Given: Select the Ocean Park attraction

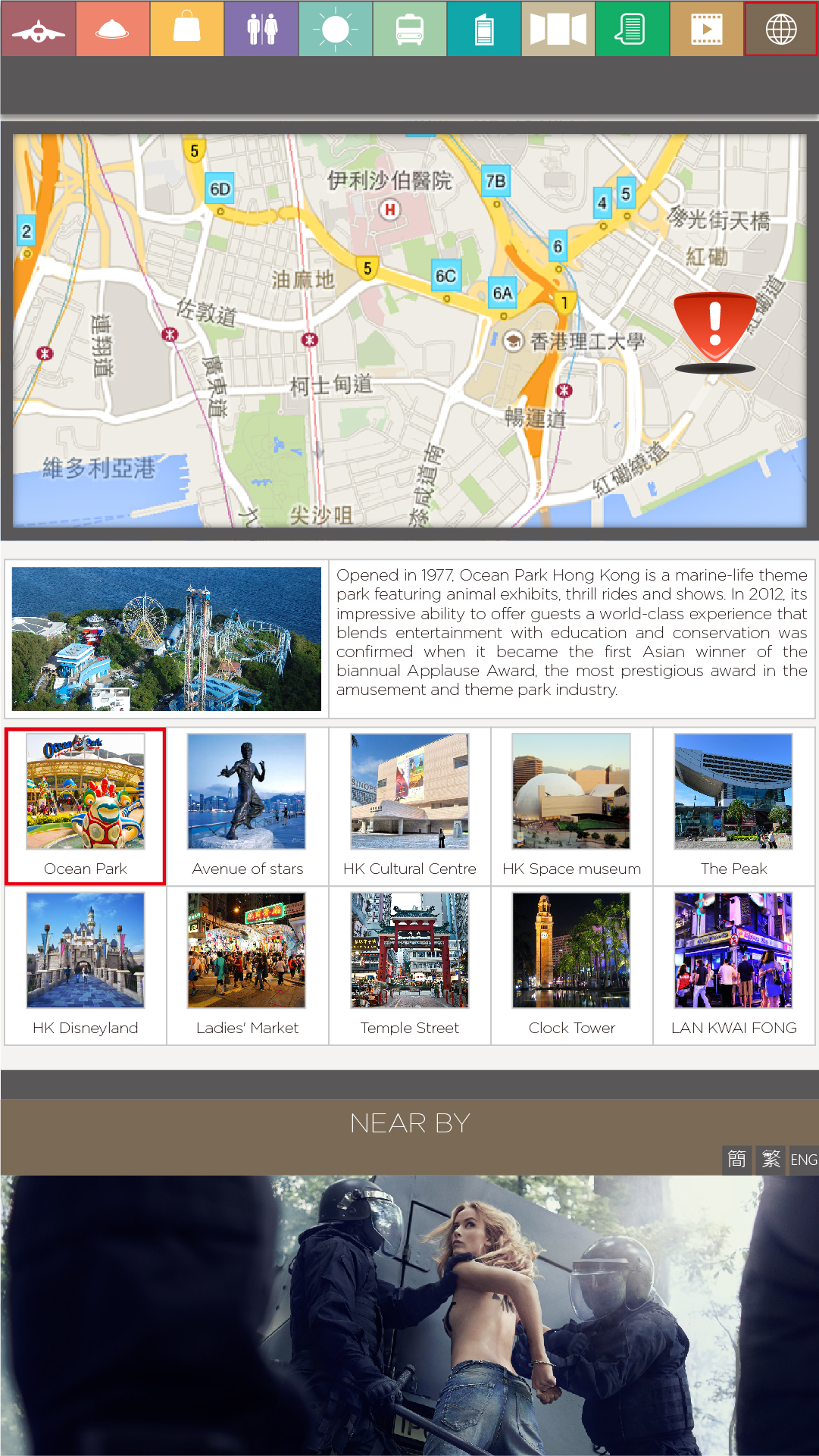Looking at the screenshot, I should pos(86,806).
